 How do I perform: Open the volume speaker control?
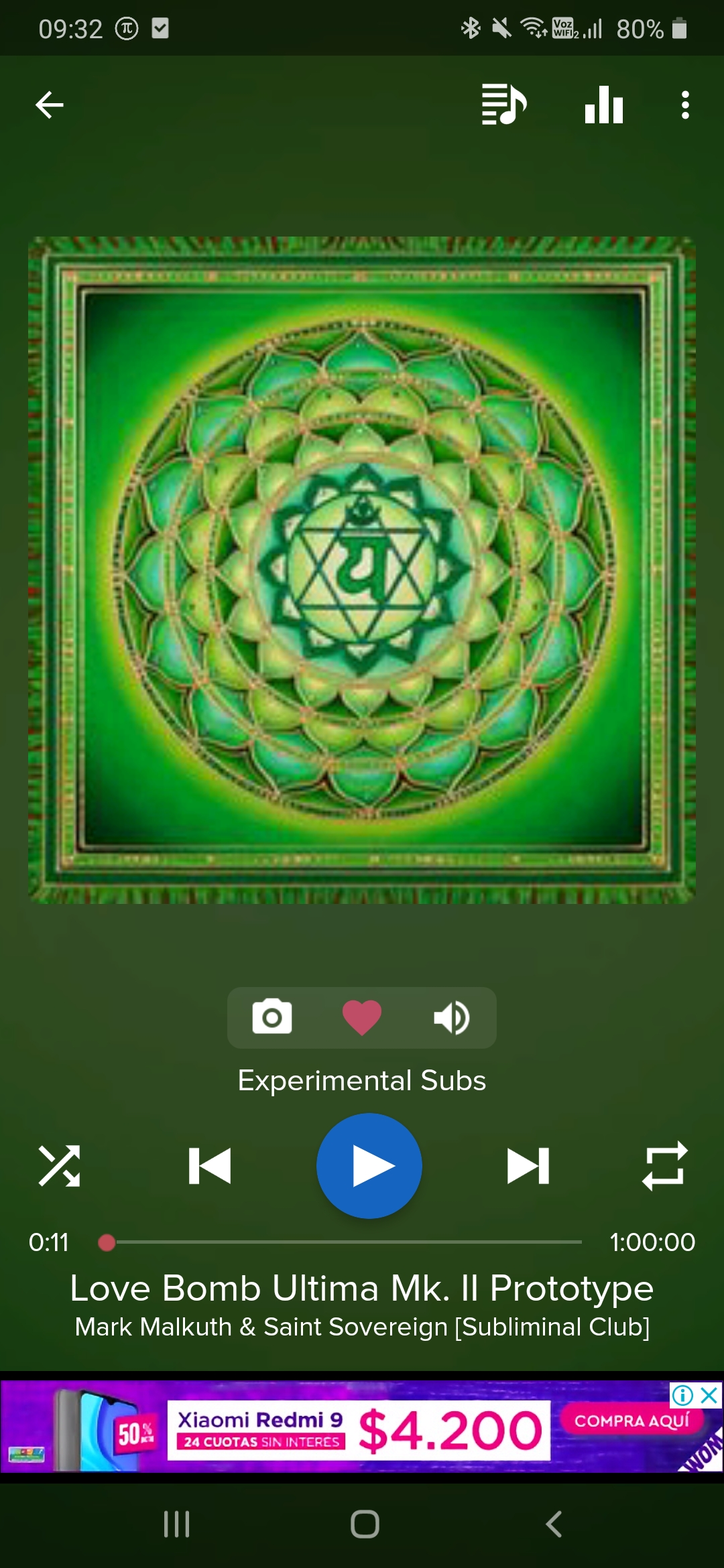tap(452, 1017)
